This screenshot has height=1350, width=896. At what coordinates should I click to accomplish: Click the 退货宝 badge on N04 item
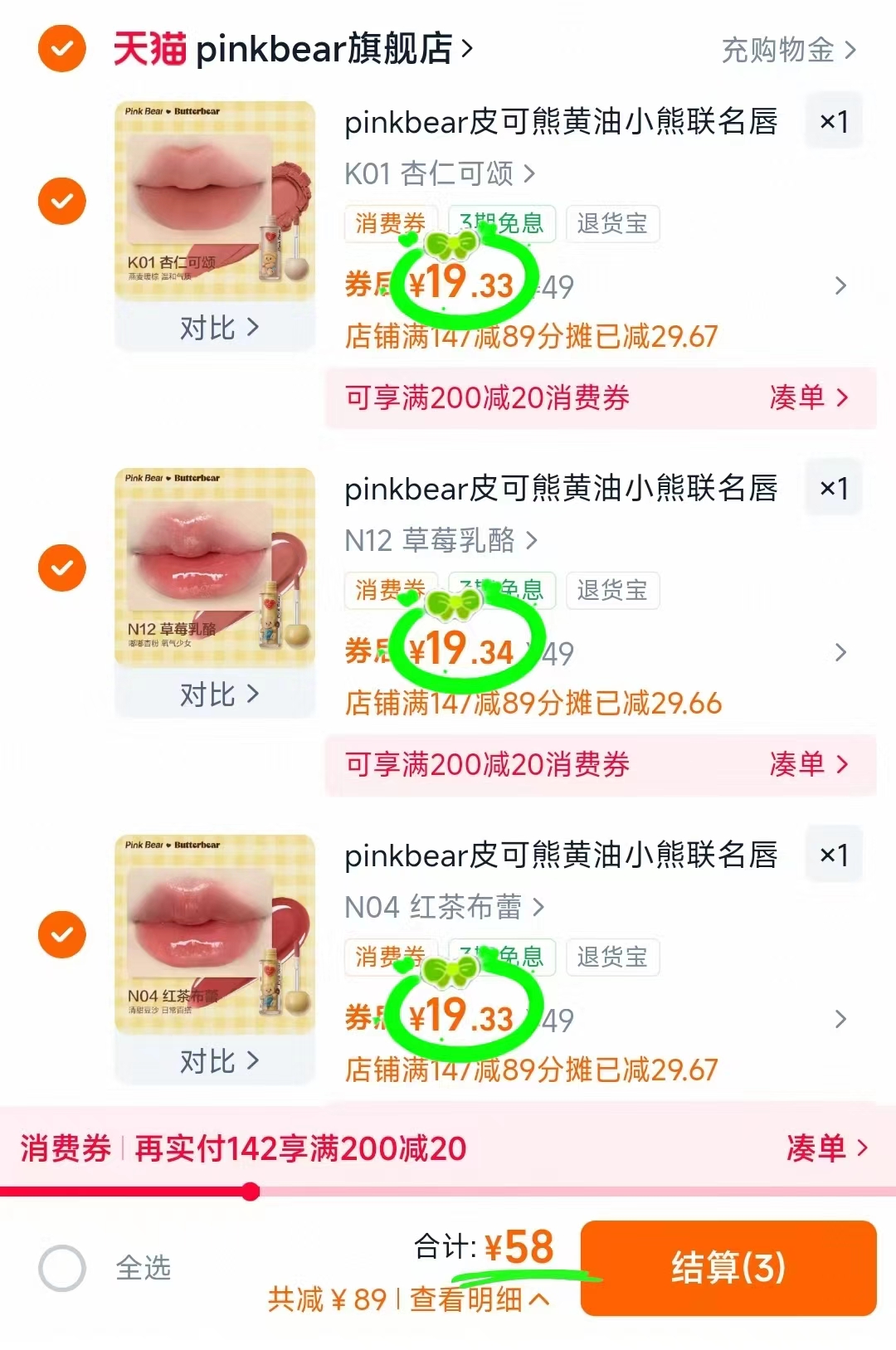(x=612, y=958)
